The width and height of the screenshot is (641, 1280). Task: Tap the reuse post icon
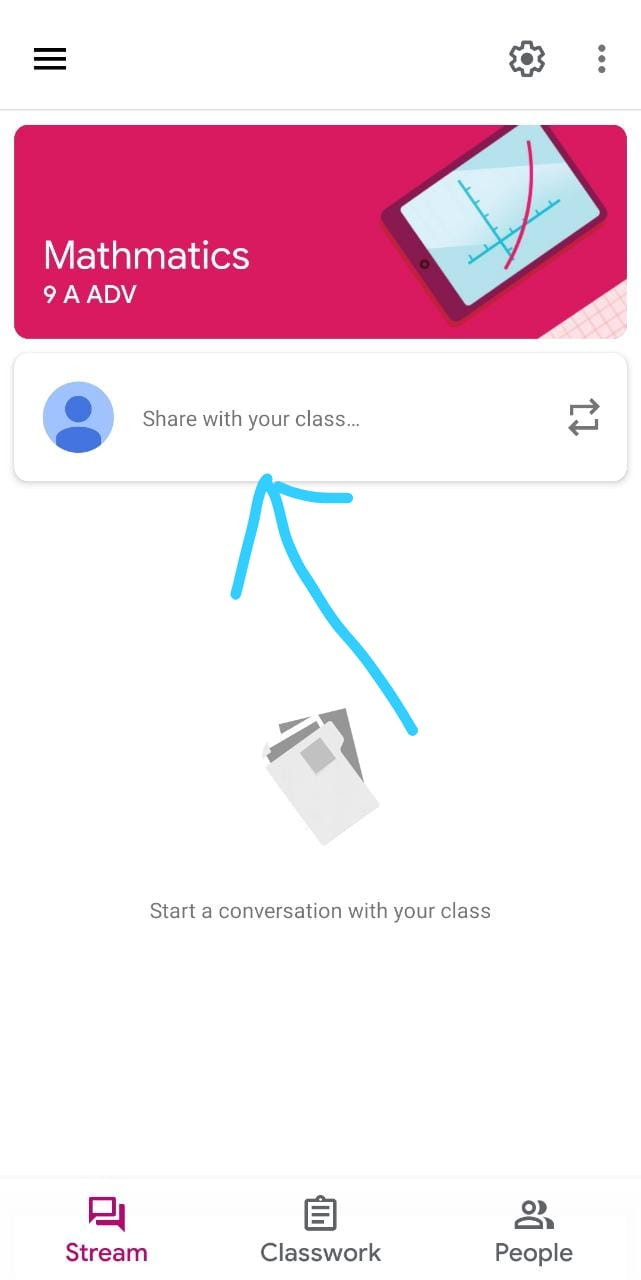pyautogui.click(x=584, y=417)
